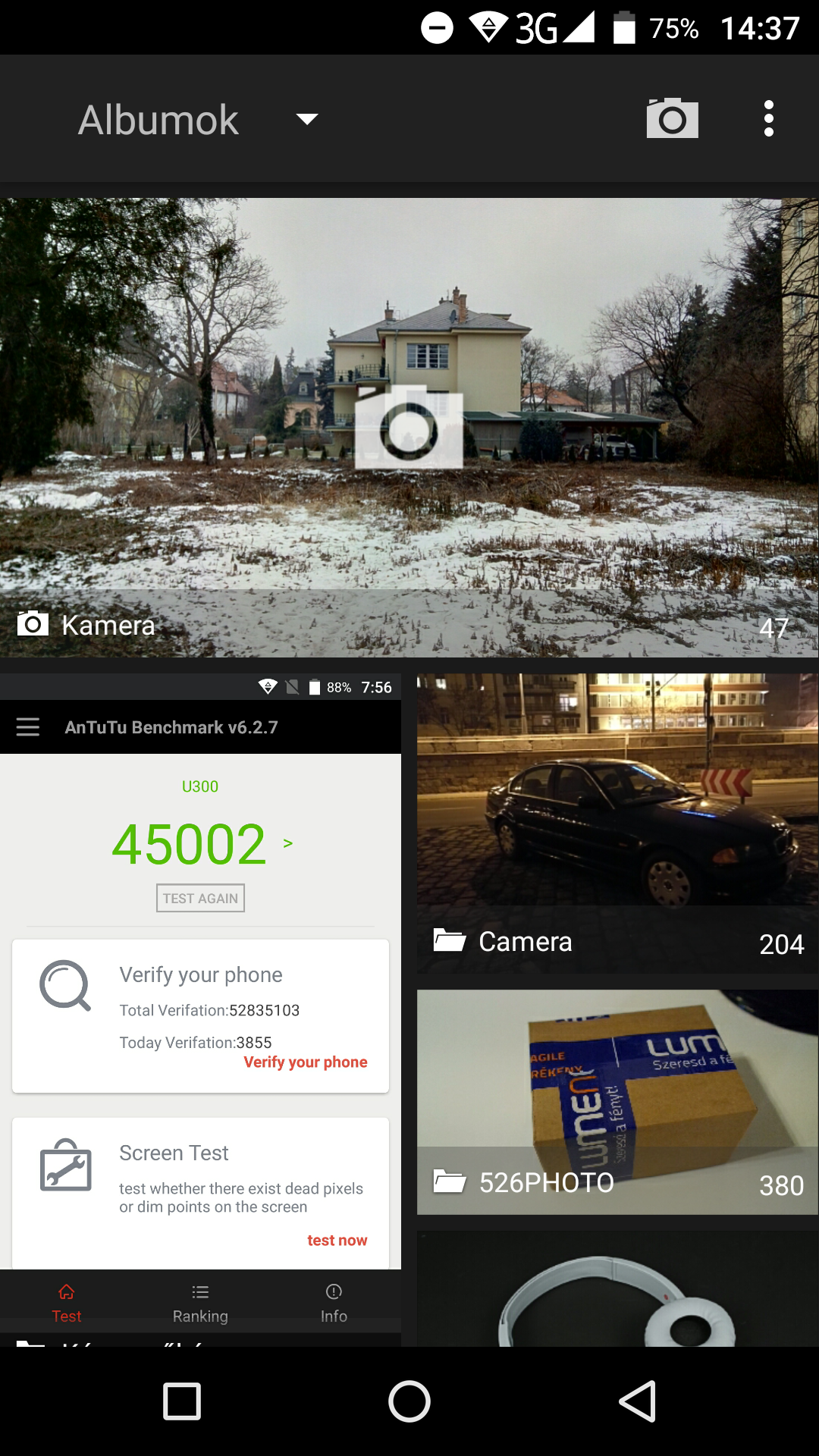Open the 526PHOTO folder
This screenshot has height=1456, width=819.
pyautogui.click(x=617, y=1102)
